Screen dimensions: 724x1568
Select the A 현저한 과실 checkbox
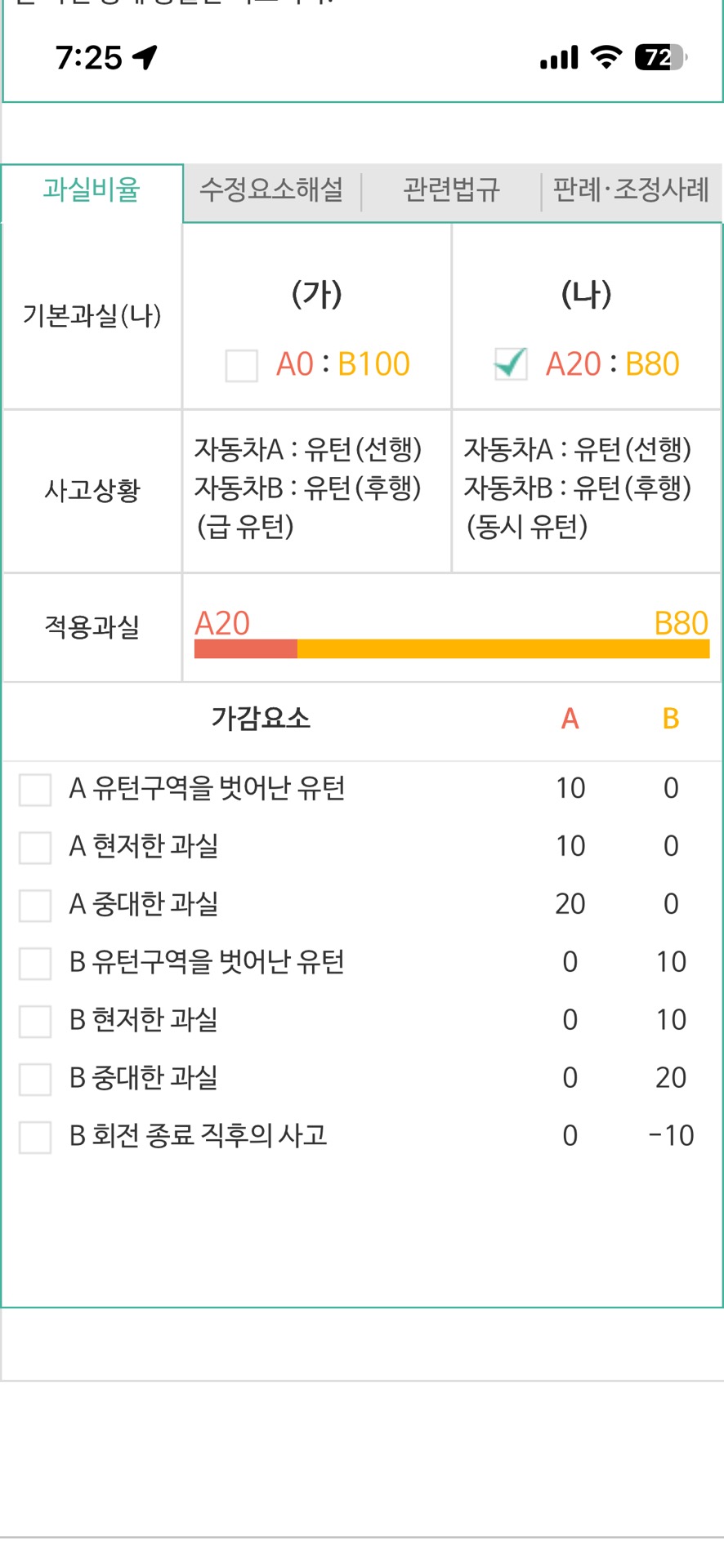[x=35, y=848]
